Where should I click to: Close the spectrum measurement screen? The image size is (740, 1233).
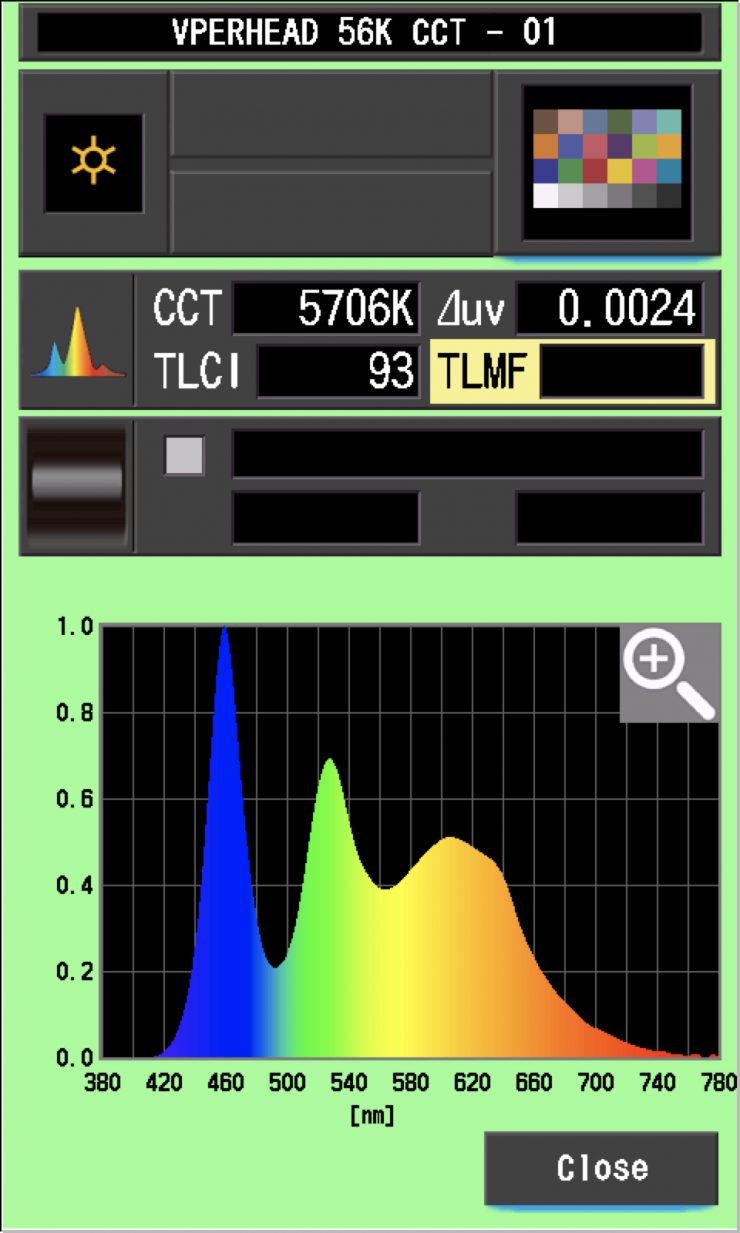tap(601, 1168)
